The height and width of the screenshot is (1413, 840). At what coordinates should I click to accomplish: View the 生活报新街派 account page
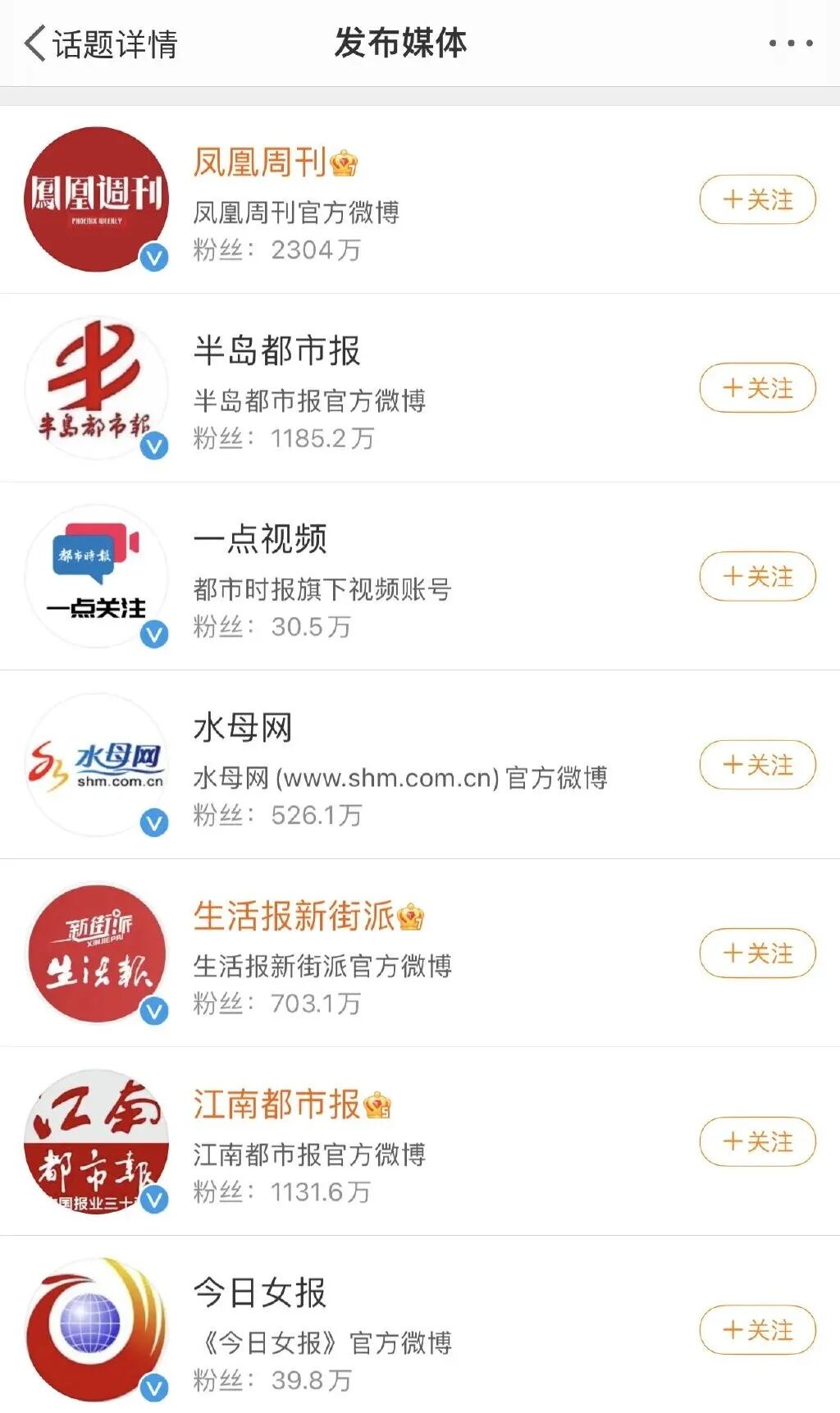(x=294, y=917)
